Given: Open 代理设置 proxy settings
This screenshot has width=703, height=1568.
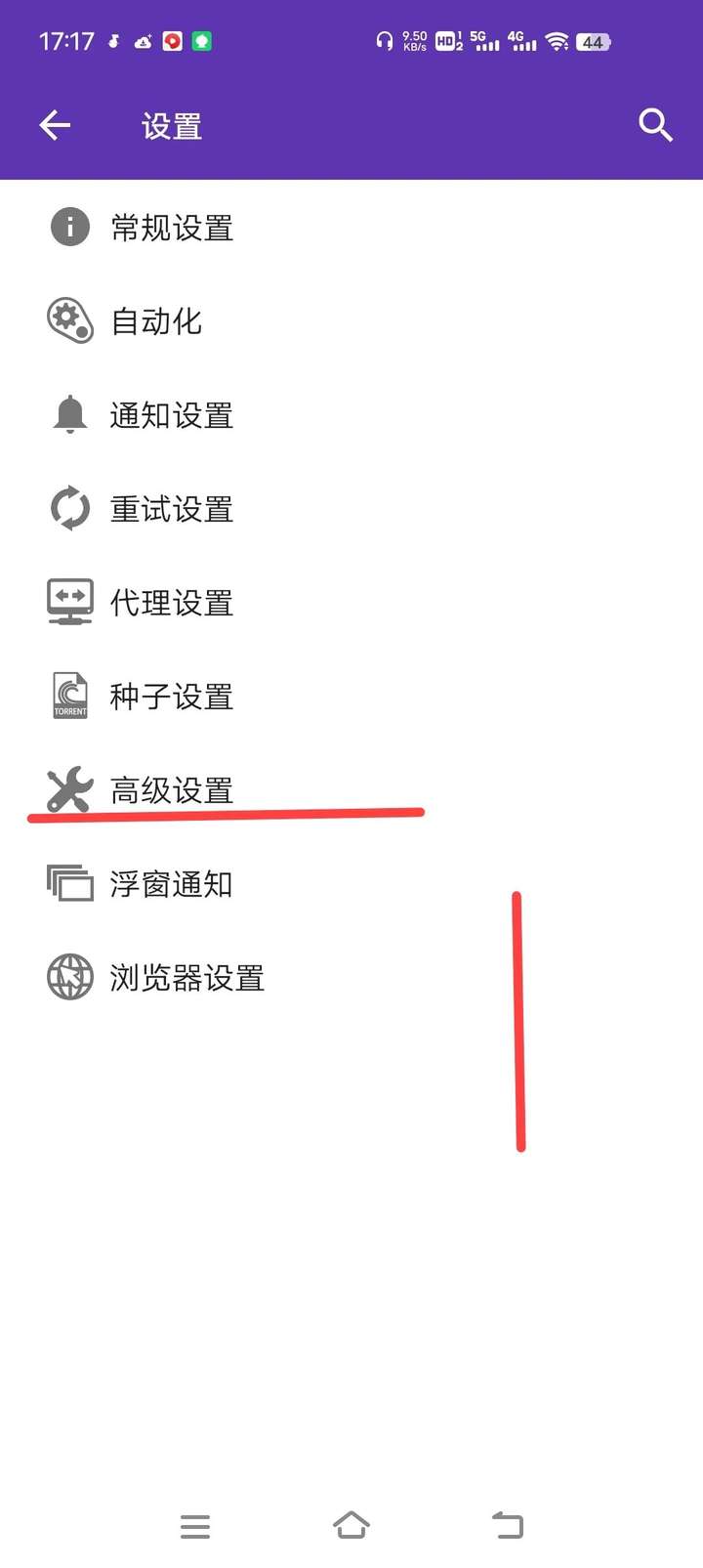Looking at the screenshot, I should (351, 603).
